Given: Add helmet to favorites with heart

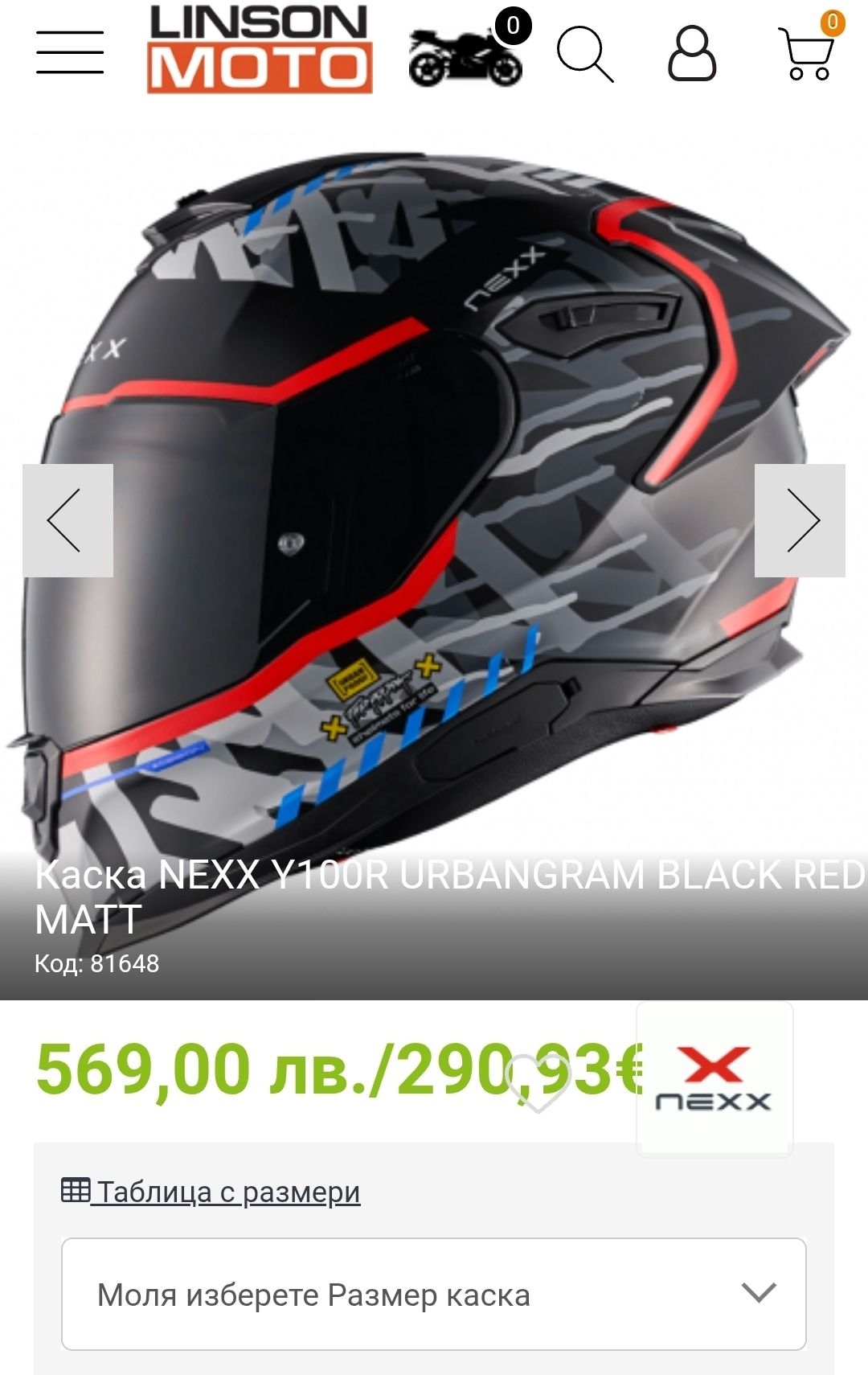Looking at the screenshot, I should [x=538, y=1082].
